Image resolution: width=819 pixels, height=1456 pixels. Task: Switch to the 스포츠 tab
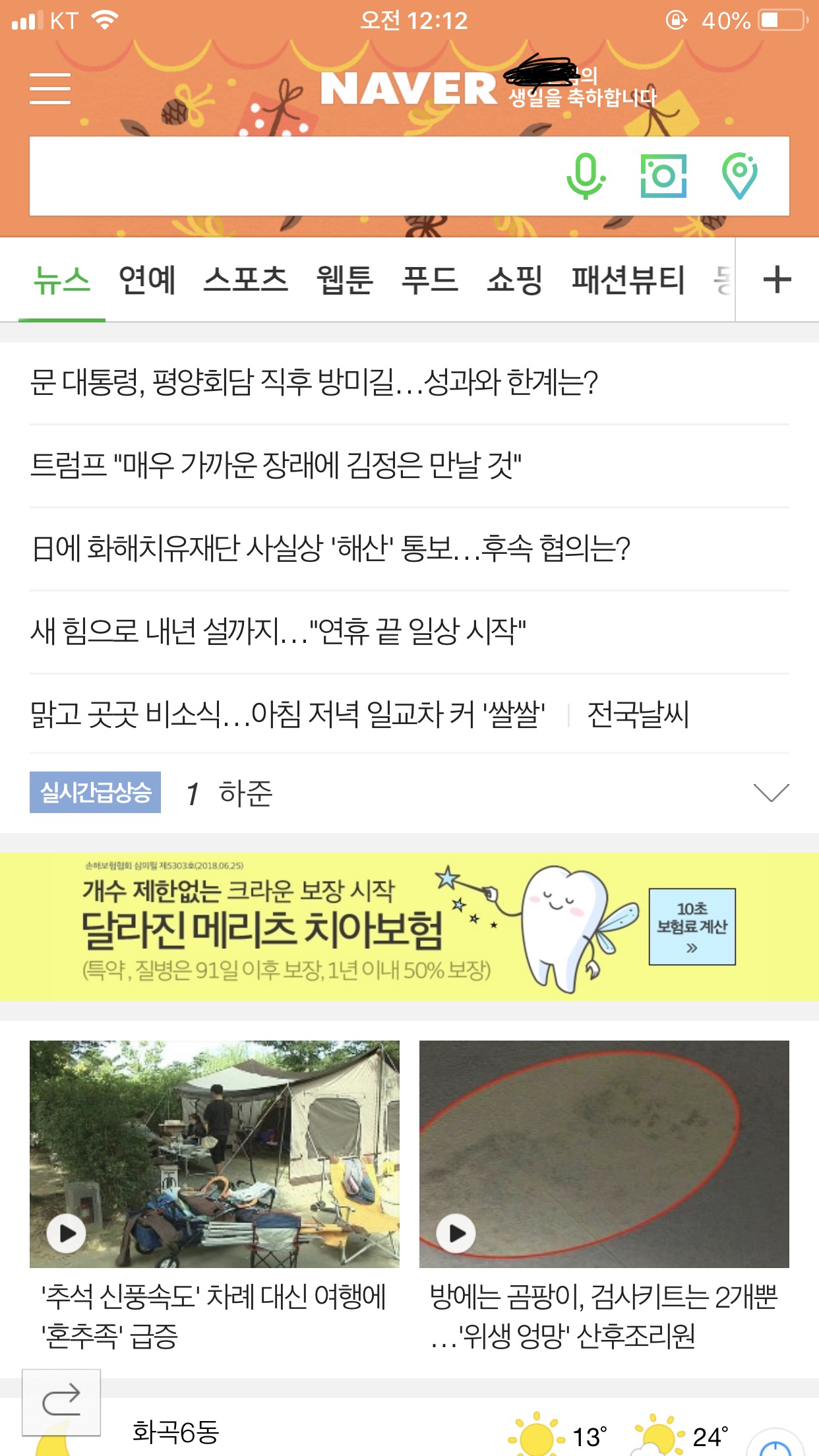[245, 280]
